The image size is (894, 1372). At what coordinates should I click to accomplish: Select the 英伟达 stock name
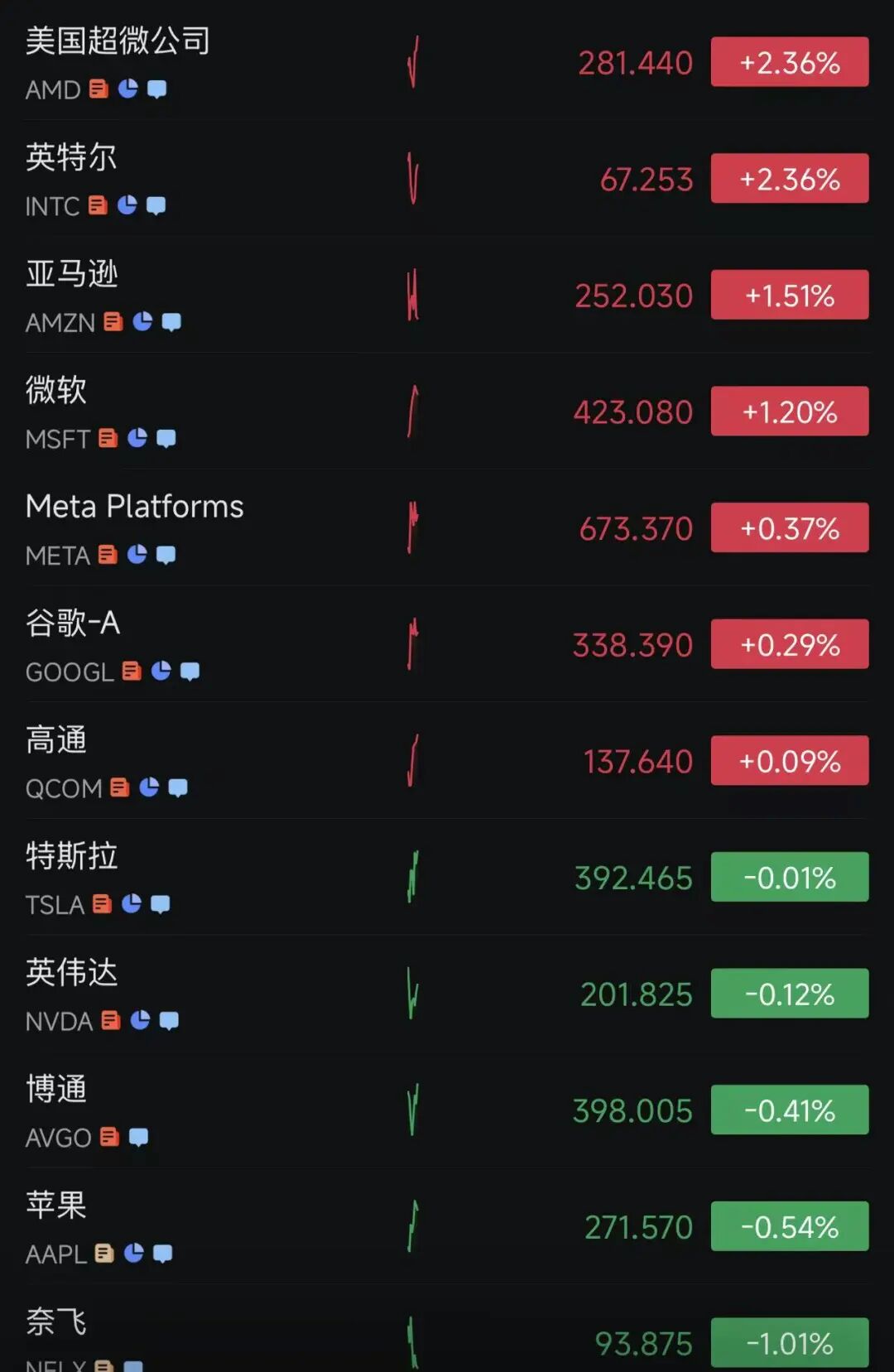point(70,973)
